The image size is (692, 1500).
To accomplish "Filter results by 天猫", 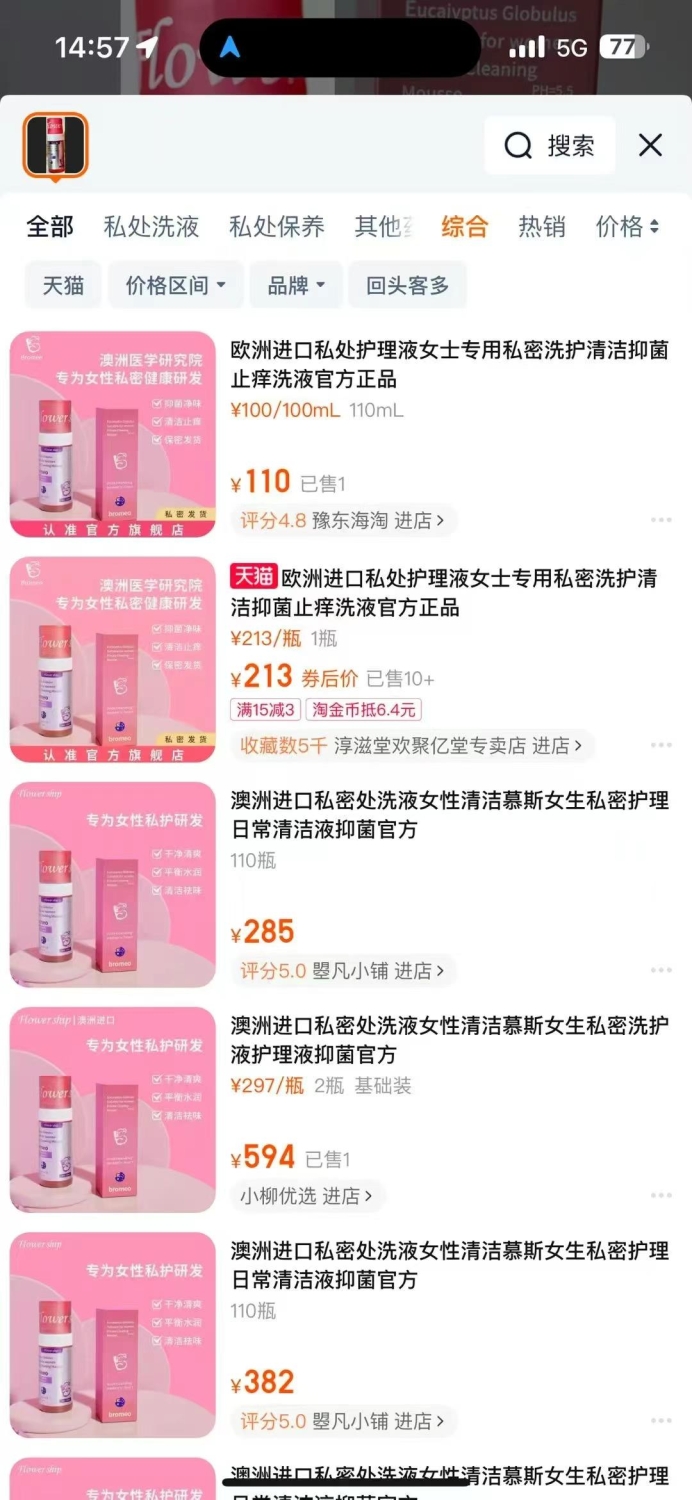I will (x=63, y=286).
